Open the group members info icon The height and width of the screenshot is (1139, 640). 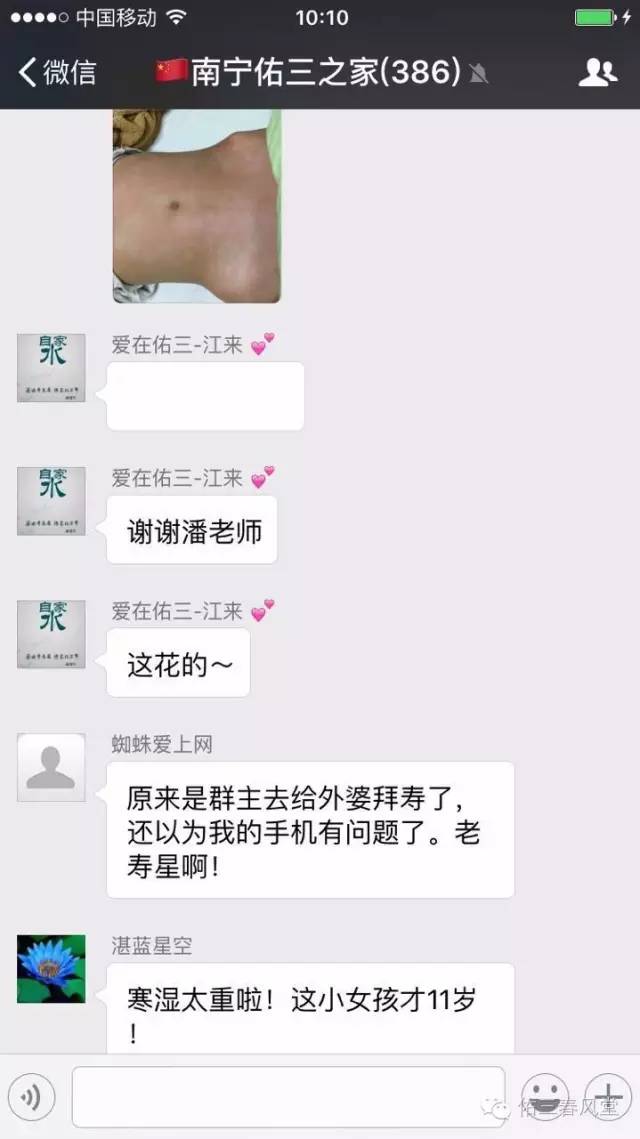coord(598,72)
